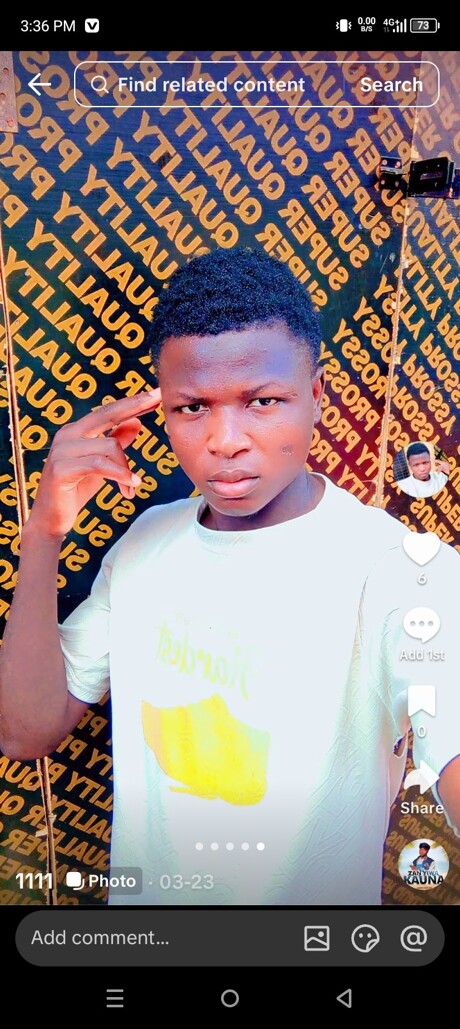Tap the Photo label chip

104,881
